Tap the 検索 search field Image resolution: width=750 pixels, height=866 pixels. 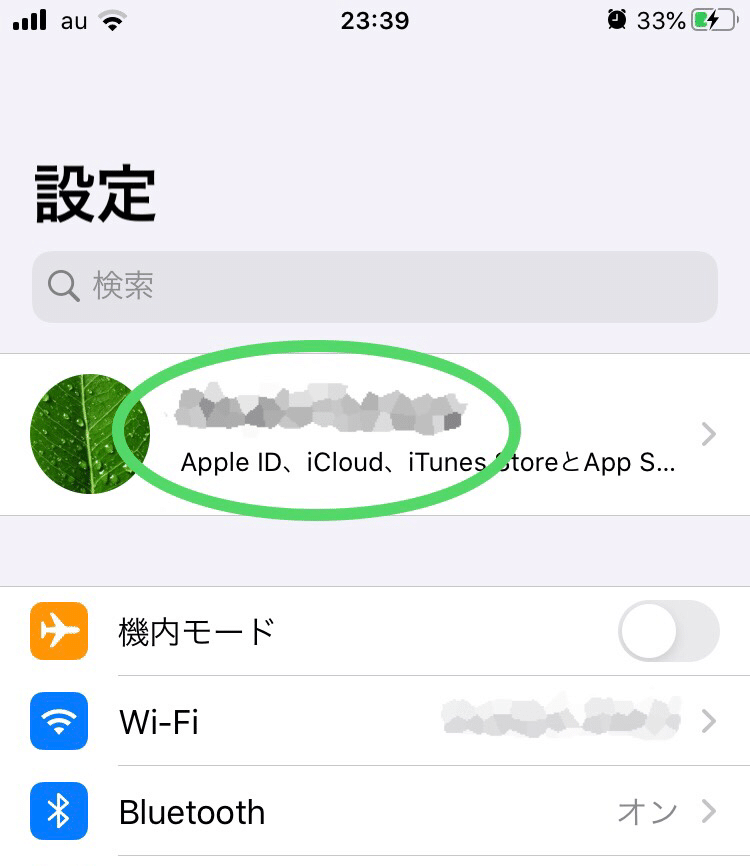[x=375, y=287]
